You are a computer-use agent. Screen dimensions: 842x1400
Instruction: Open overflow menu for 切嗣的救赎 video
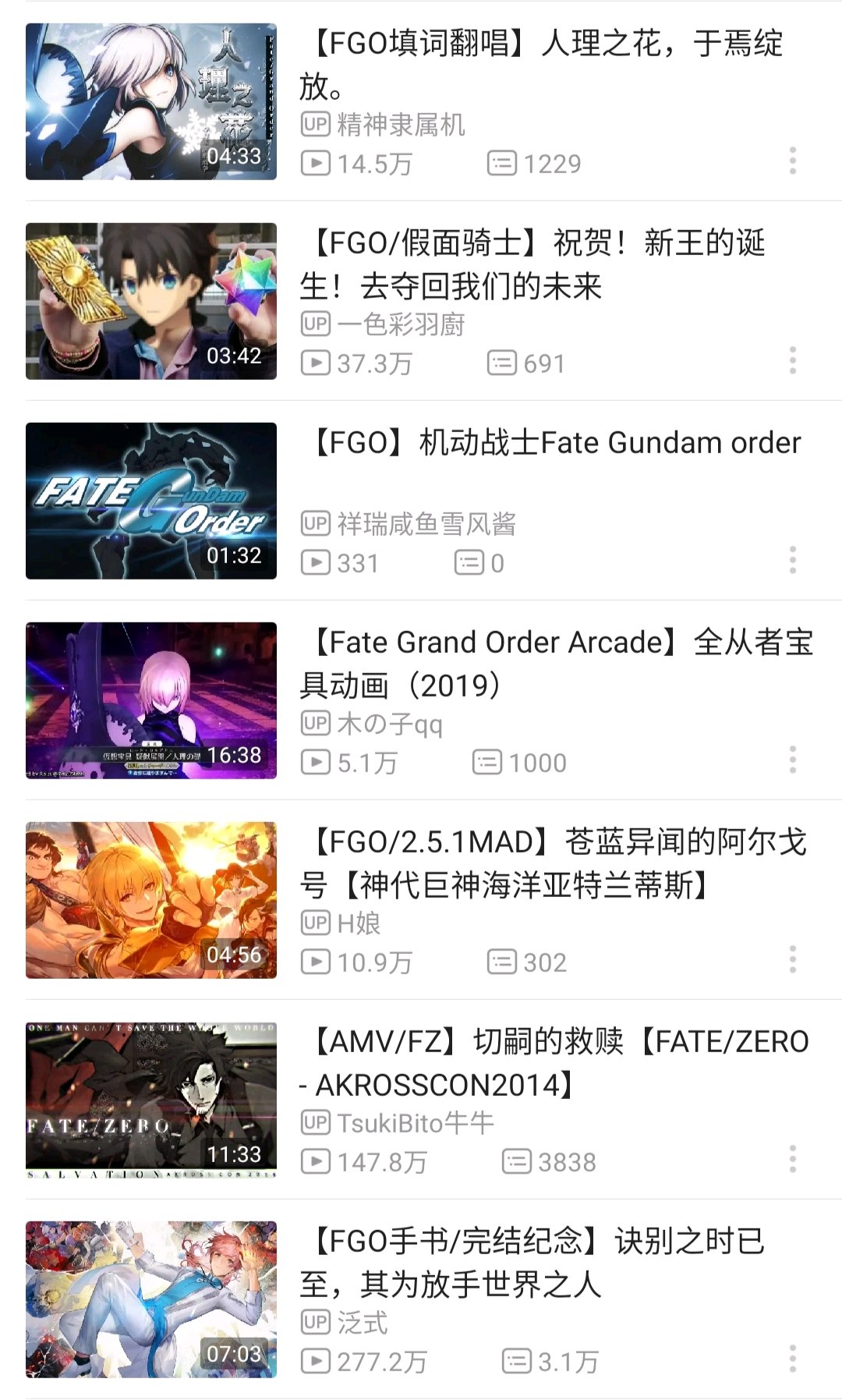point(793,1159)
